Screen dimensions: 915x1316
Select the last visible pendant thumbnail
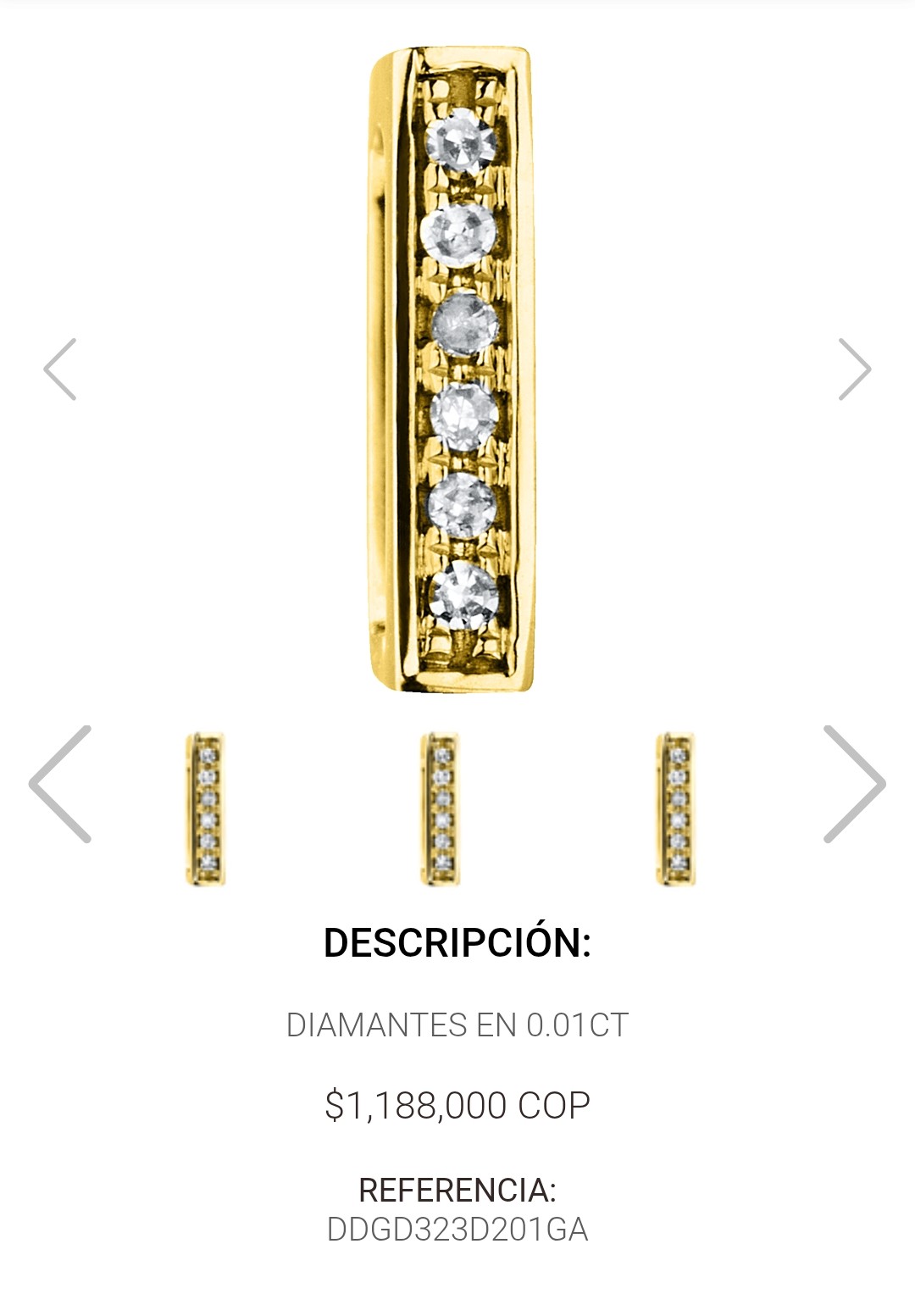click(x=675, y=809)
